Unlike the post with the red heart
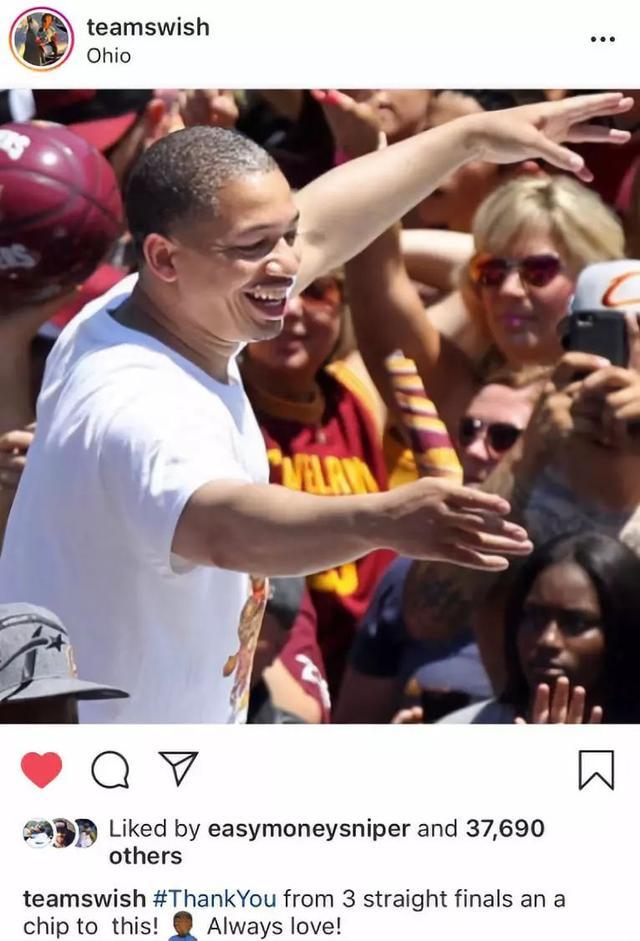 pyautogui.click(x=41, y=769)
